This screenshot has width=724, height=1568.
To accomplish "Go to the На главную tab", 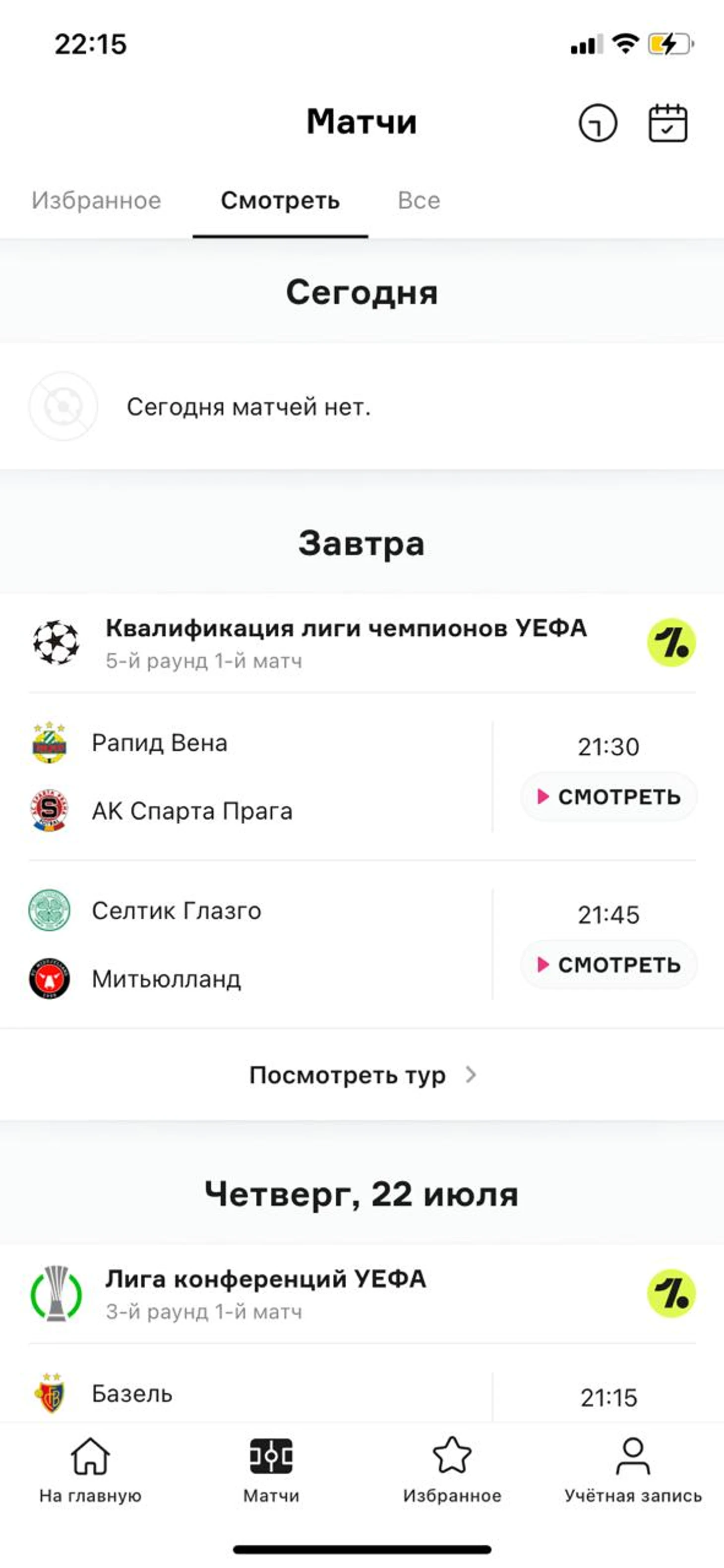I will tap(90, 1471).
